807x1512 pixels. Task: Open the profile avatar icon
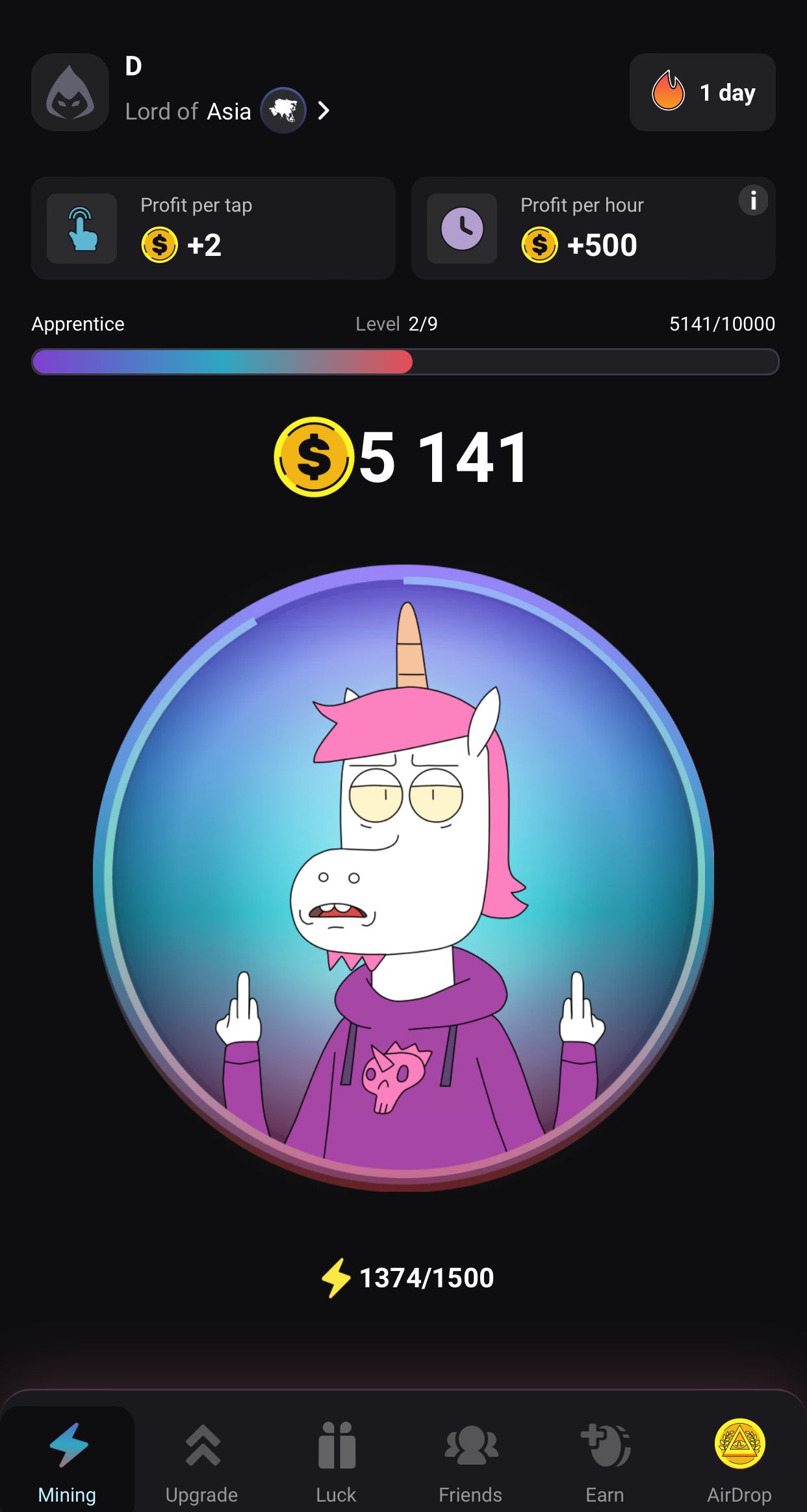point(70,93)
